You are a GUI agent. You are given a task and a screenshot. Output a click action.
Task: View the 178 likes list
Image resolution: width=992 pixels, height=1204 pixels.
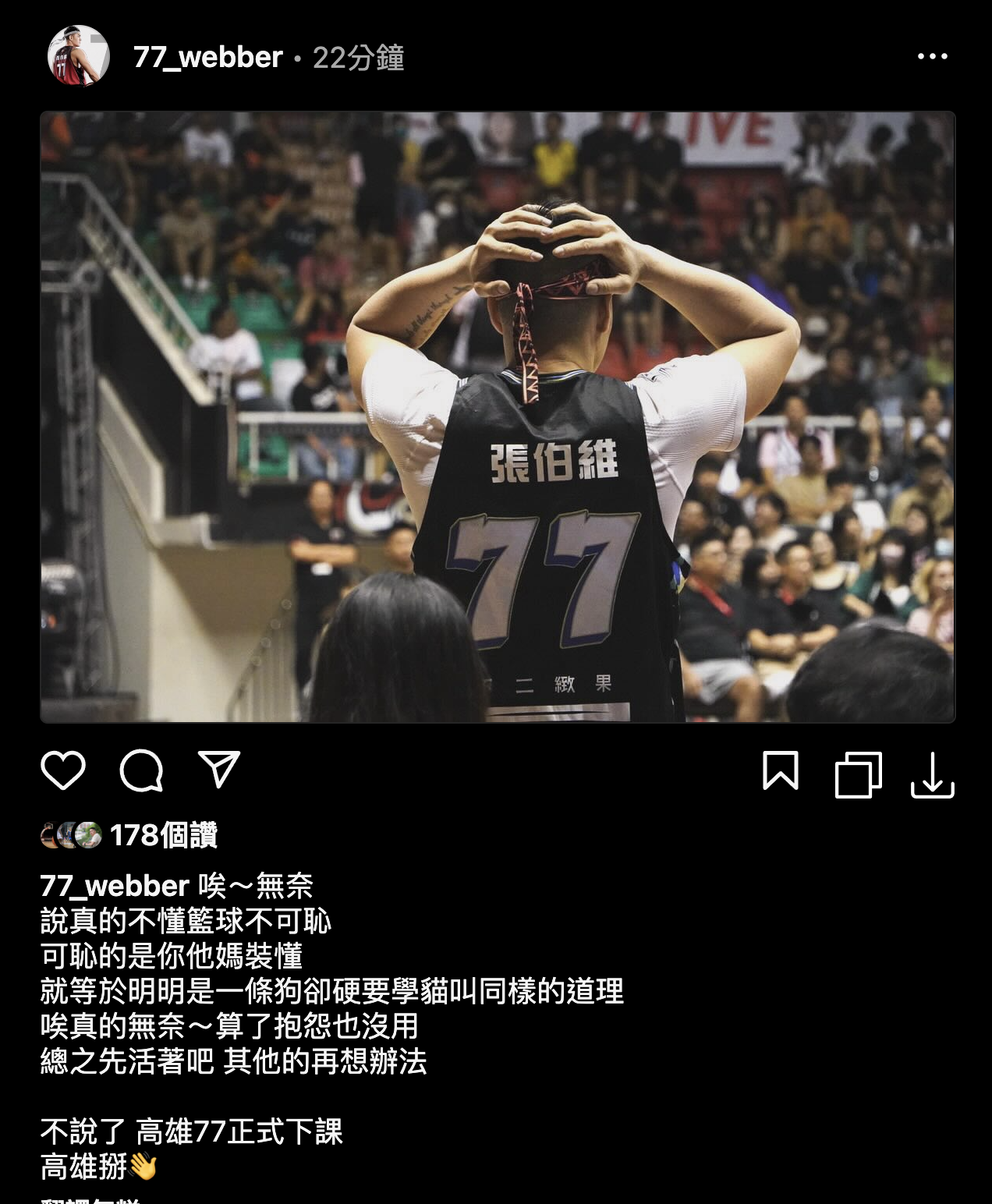pyautogui.click(x=163, y=835)
